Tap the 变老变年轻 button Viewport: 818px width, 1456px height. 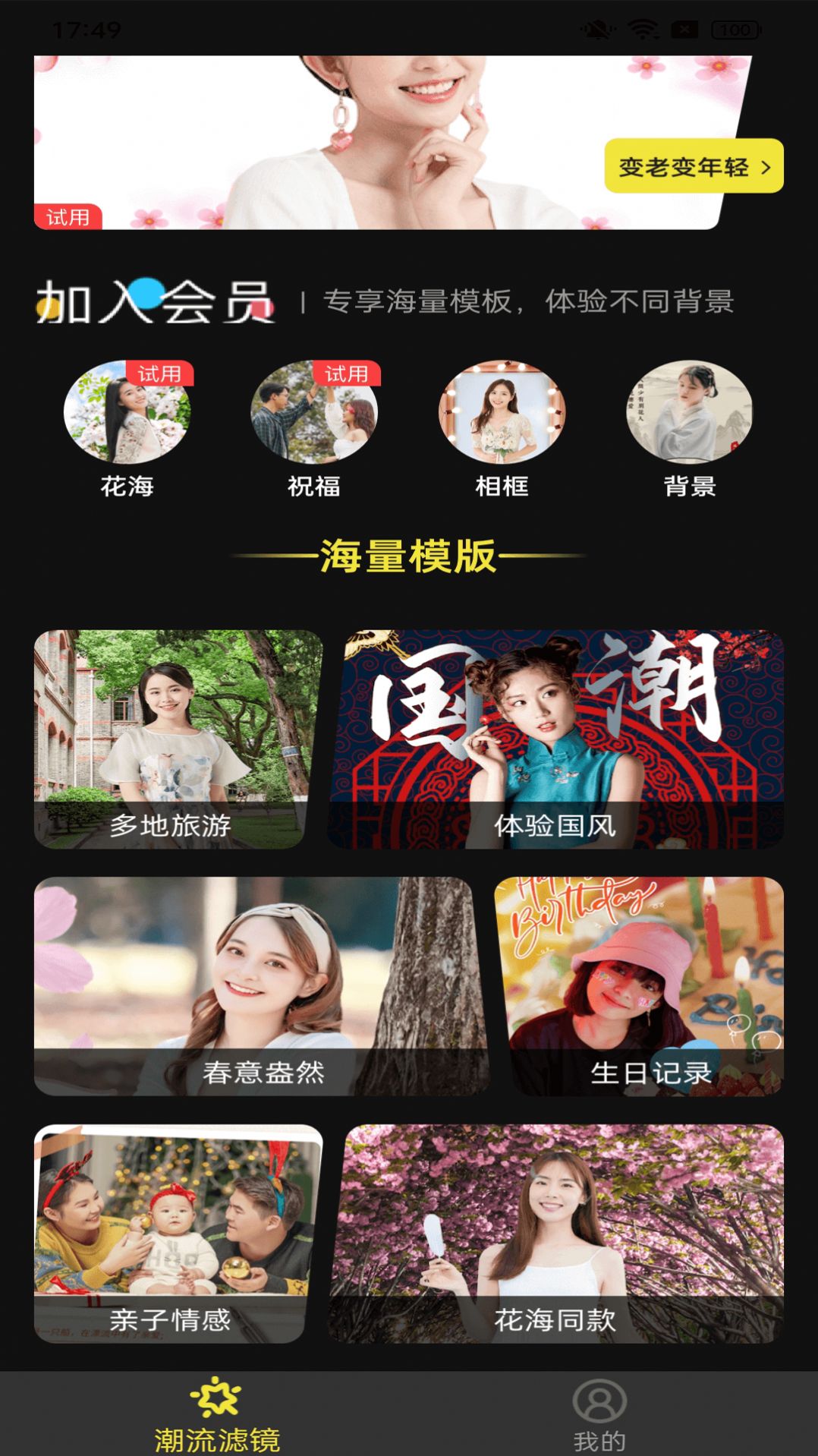point(694,166)
